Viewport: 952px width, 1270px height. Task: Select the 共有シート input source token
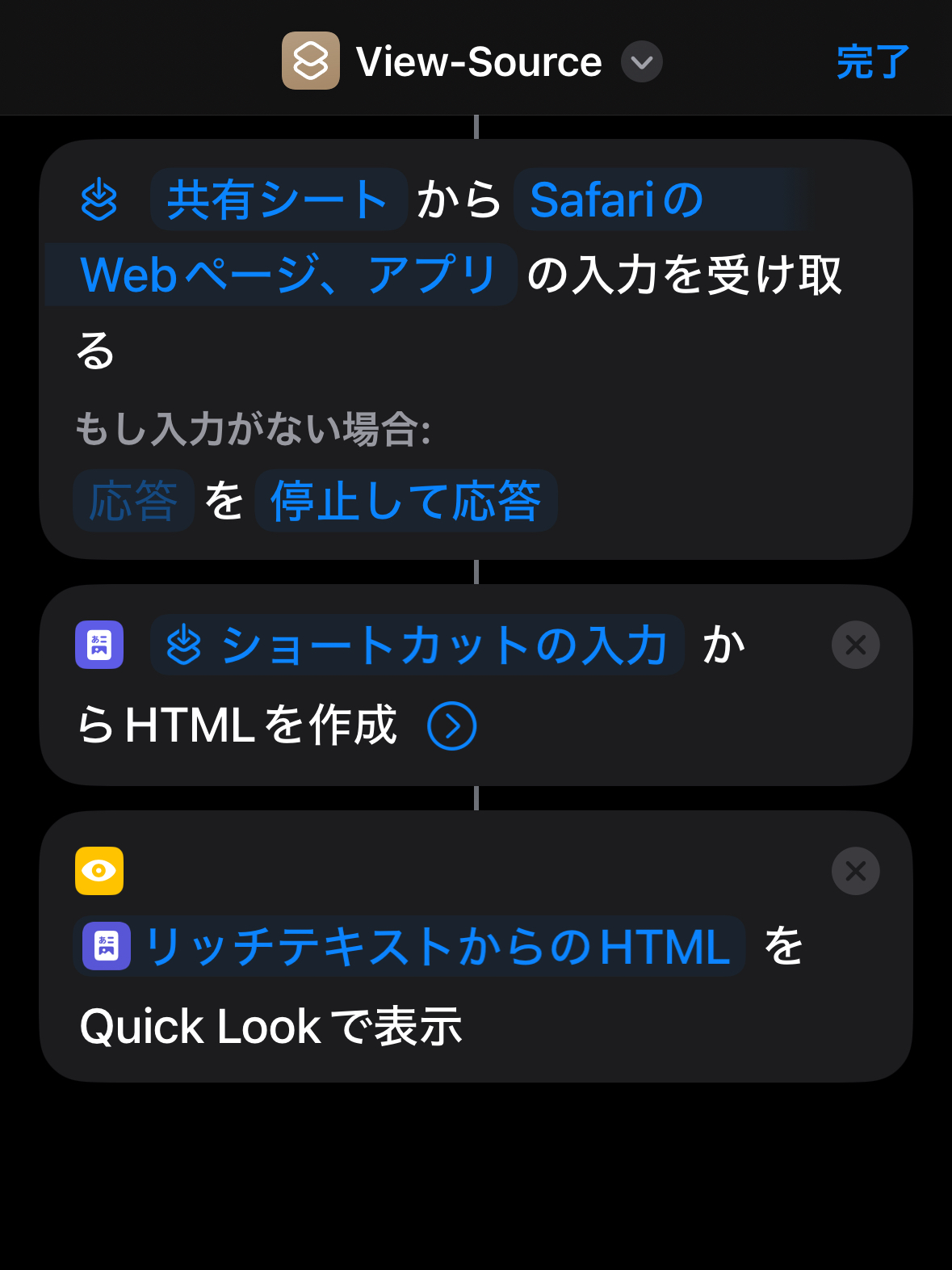tap(279, 199)
